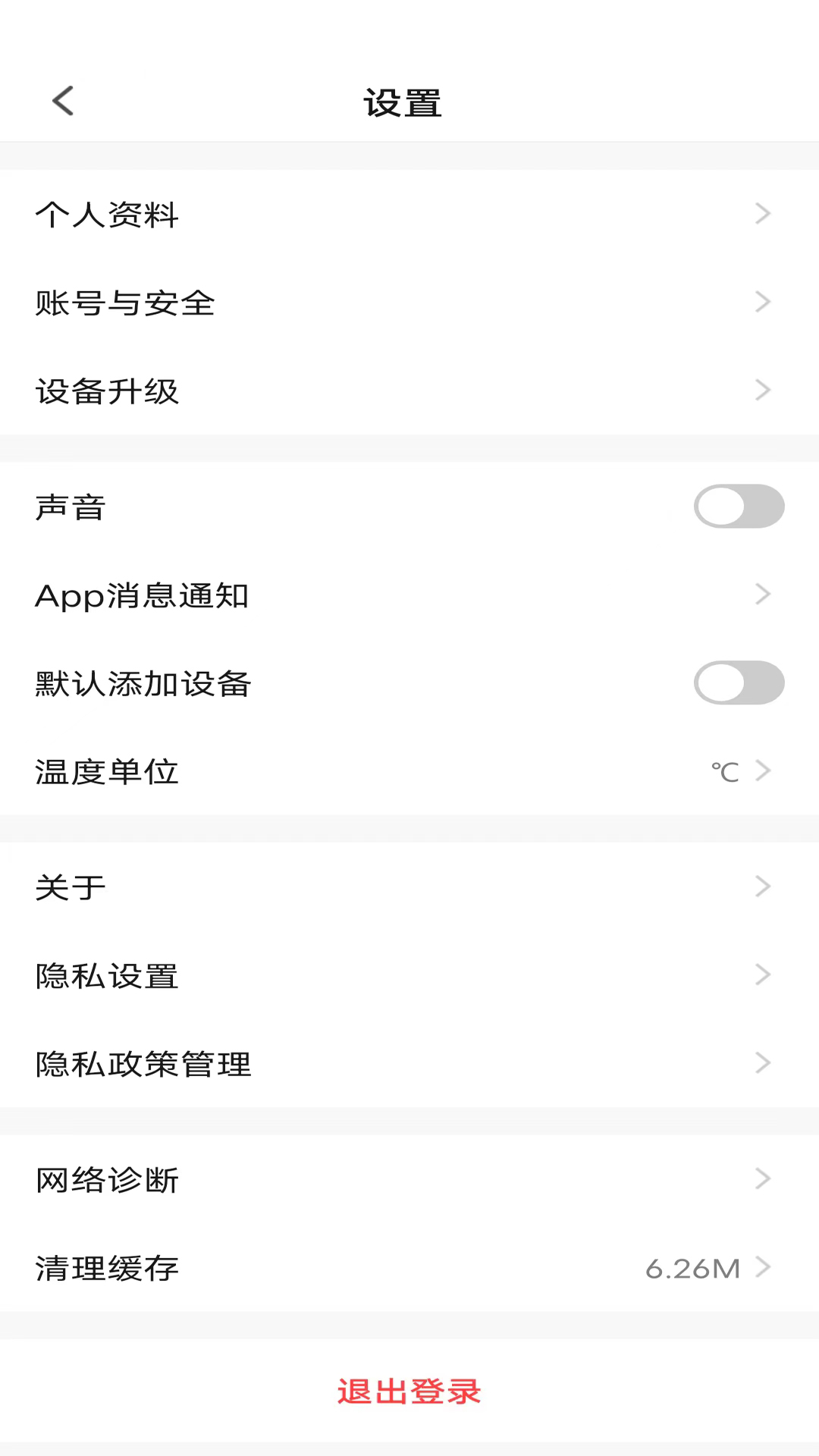Toggle the 声音 sound switch on
The height and width of the screenshot is (1456, 819).
739,507
